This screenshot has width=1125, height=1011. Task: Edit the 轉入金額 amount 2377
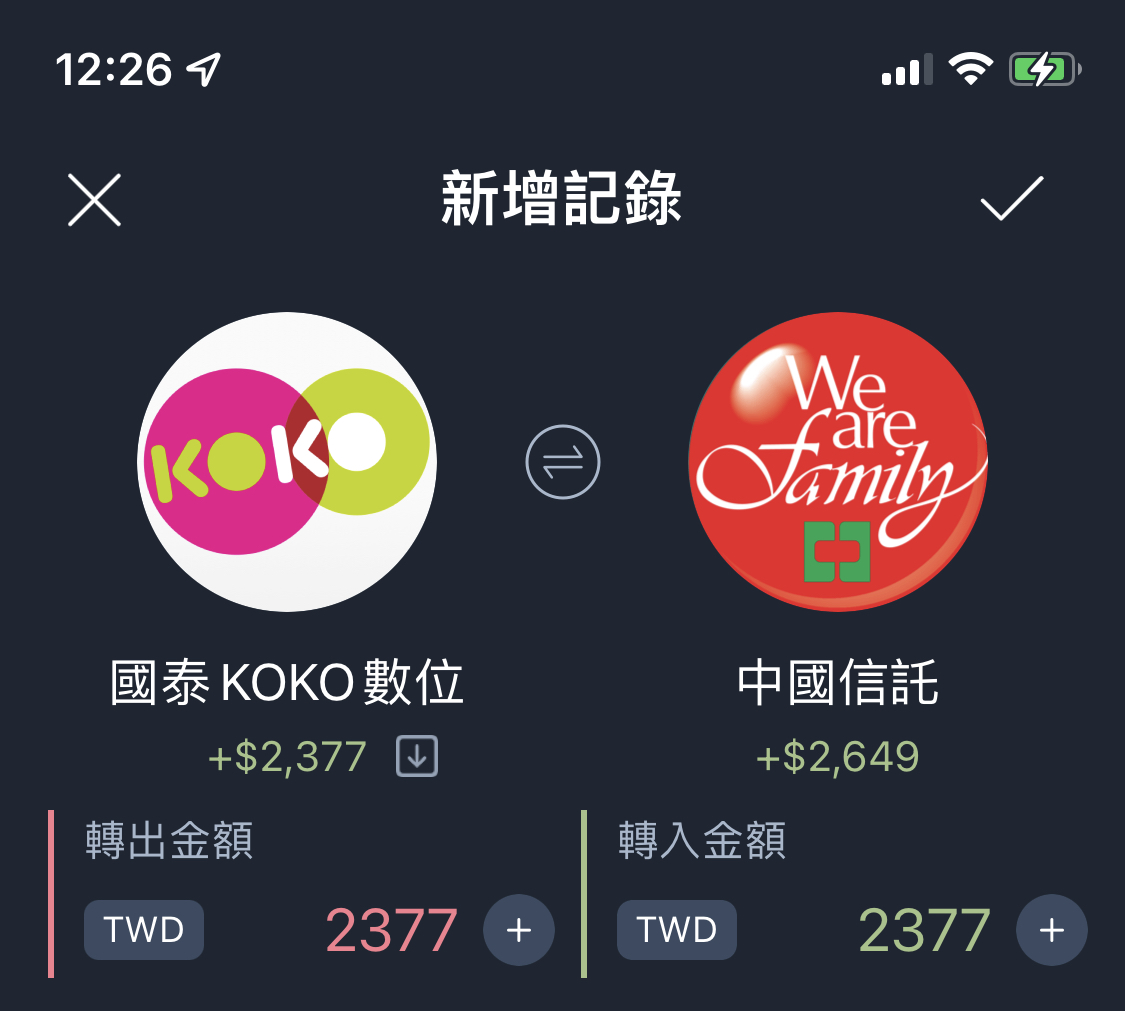[x=924, y=930]
